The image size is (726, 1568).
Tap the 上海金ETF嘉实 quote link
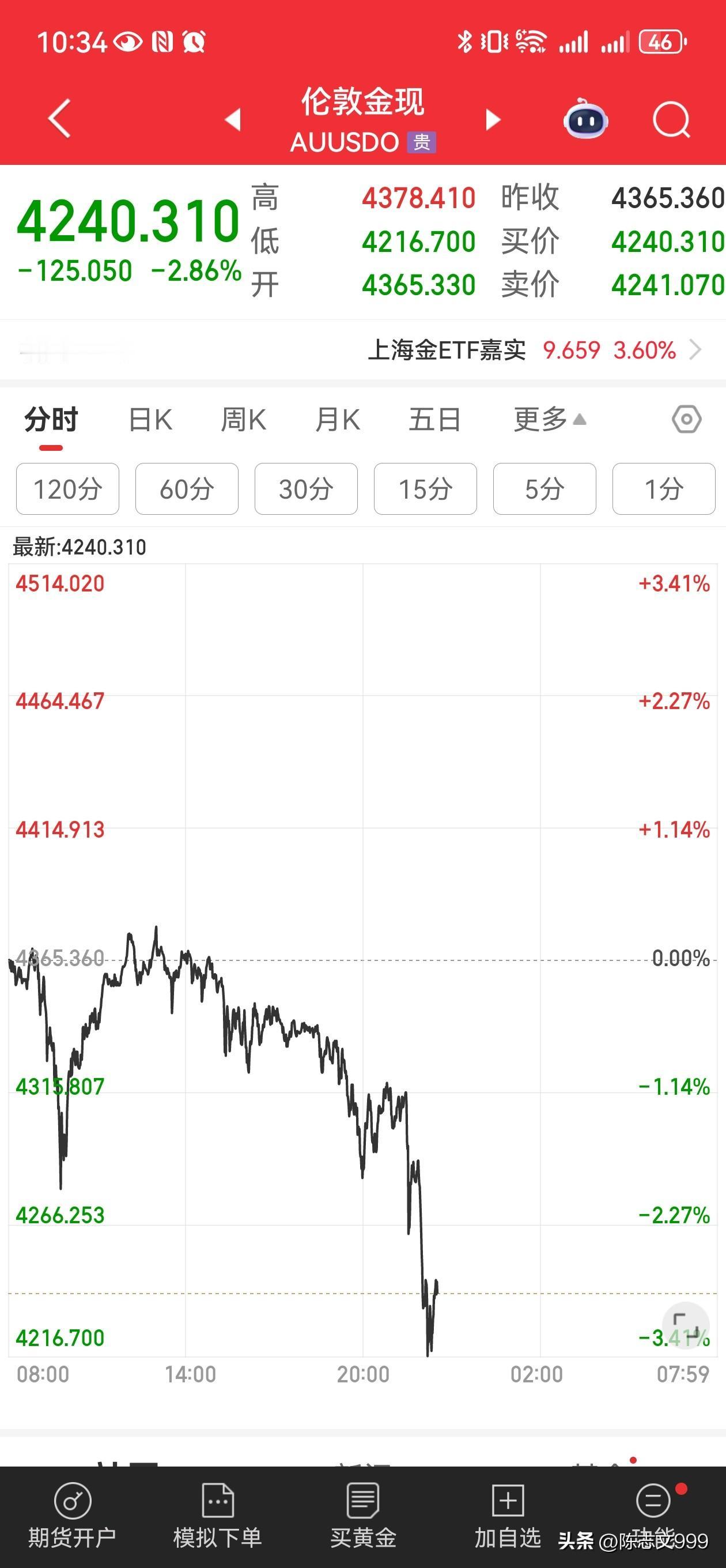pos(448,350)
